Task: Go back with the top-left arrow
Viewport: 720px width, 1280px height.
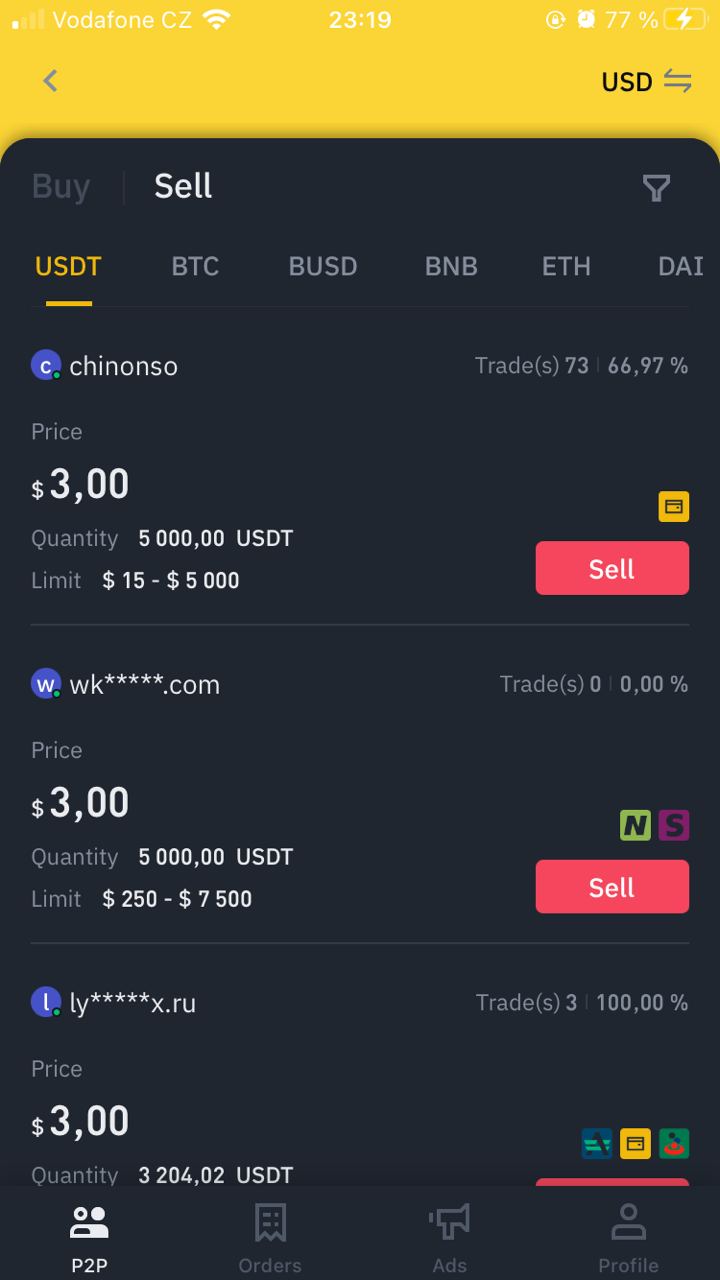Action: tap(50, 81)
